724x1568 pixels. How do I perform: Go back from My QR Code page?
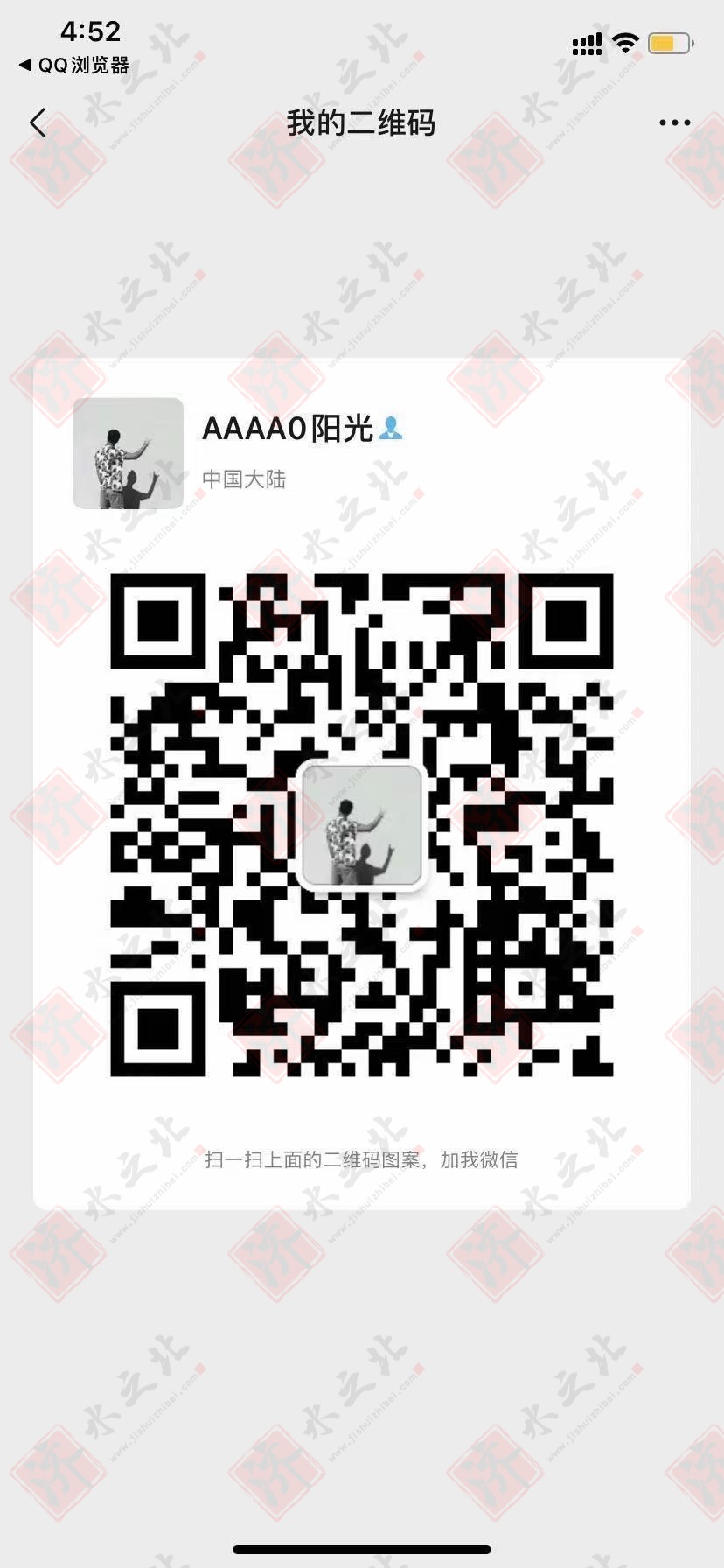[x=38, y=123]
